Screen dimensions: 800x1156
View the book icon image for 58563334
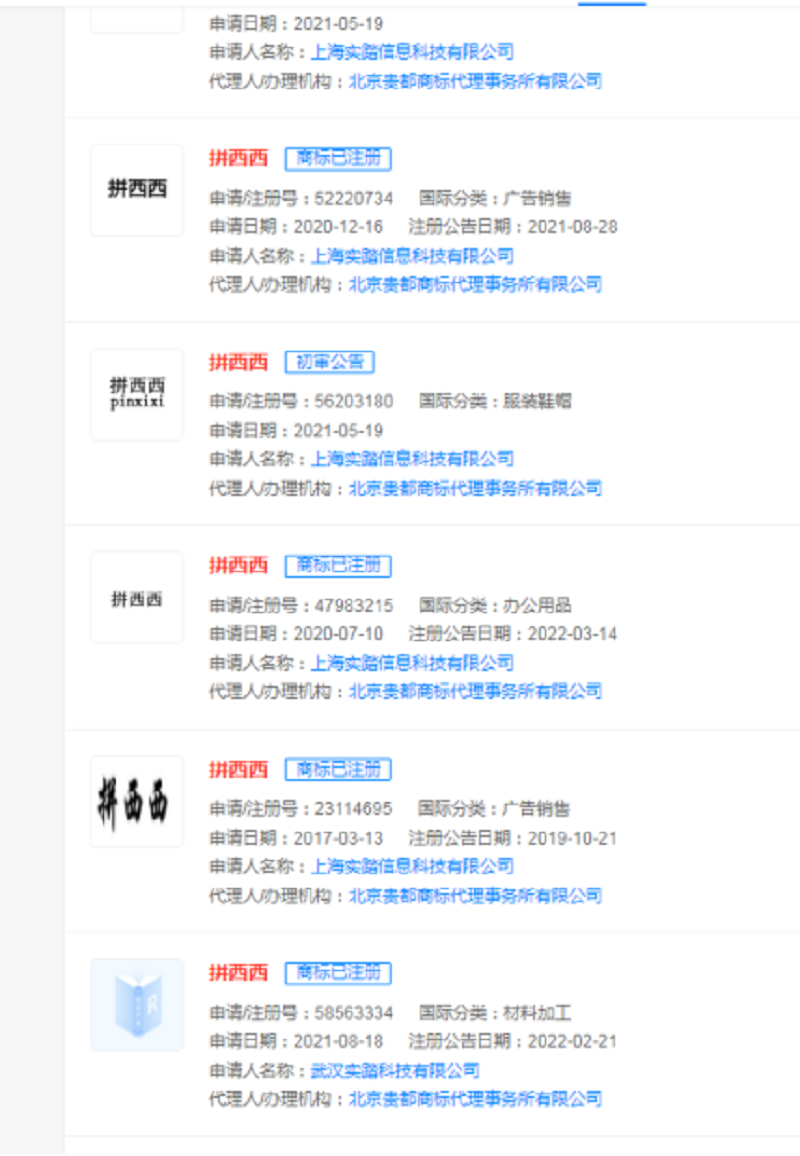pyautogui.click(x=137, y=1005)
